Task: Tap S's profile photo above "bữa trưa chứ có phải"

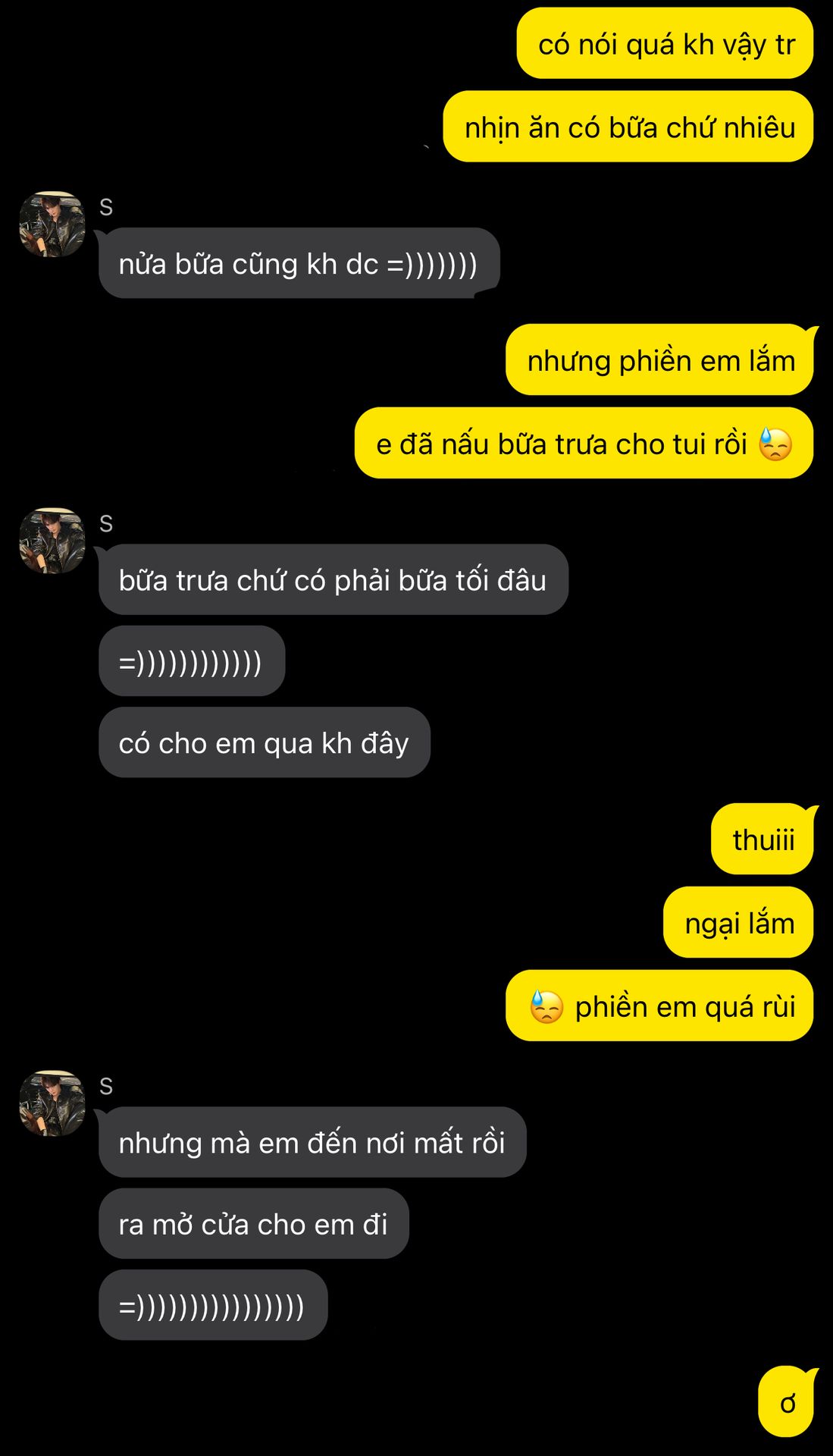Action: pos(52,541)
